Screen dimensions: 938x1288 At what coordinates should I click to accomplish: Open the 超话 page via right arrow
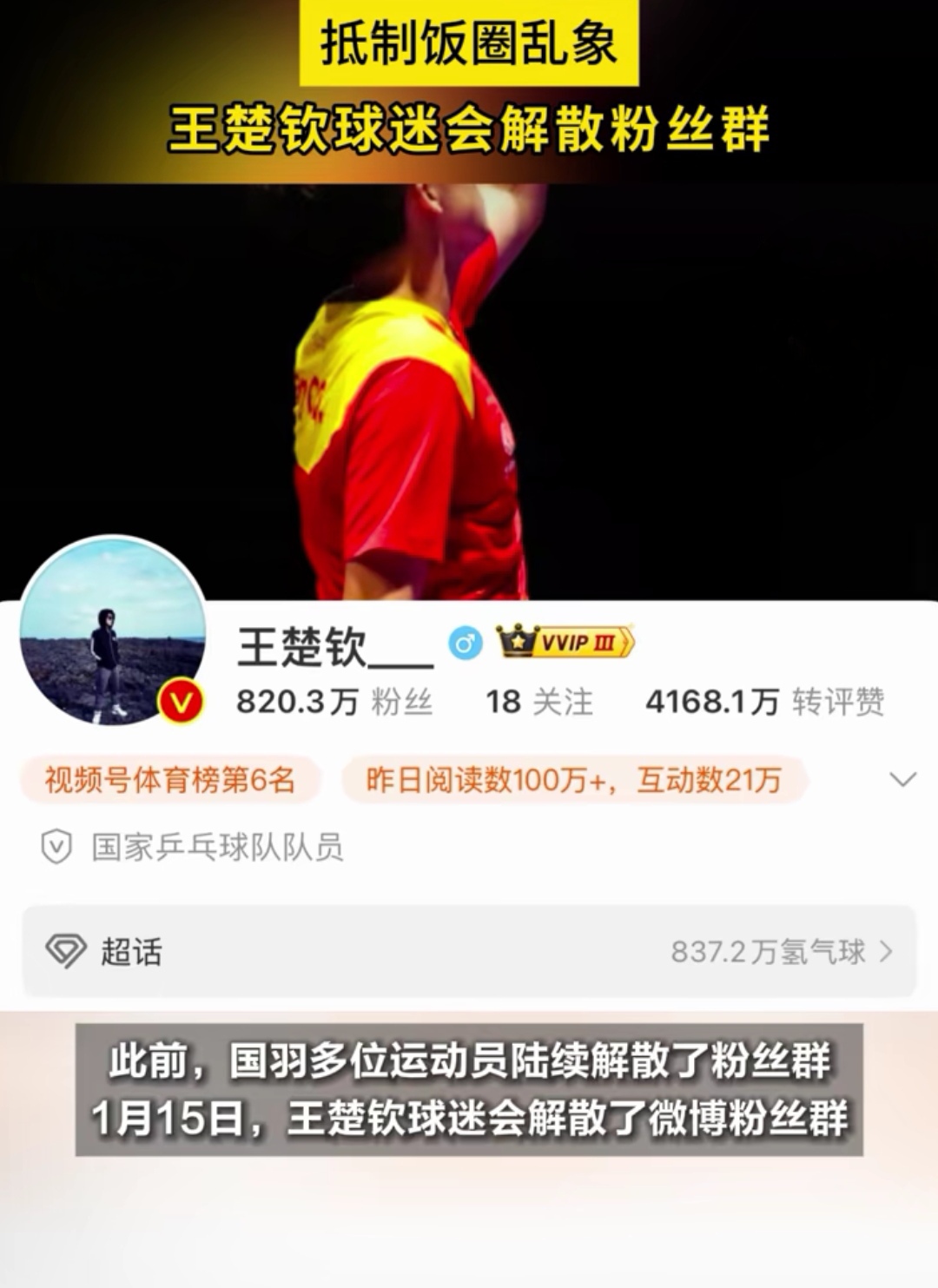(888, 950)
